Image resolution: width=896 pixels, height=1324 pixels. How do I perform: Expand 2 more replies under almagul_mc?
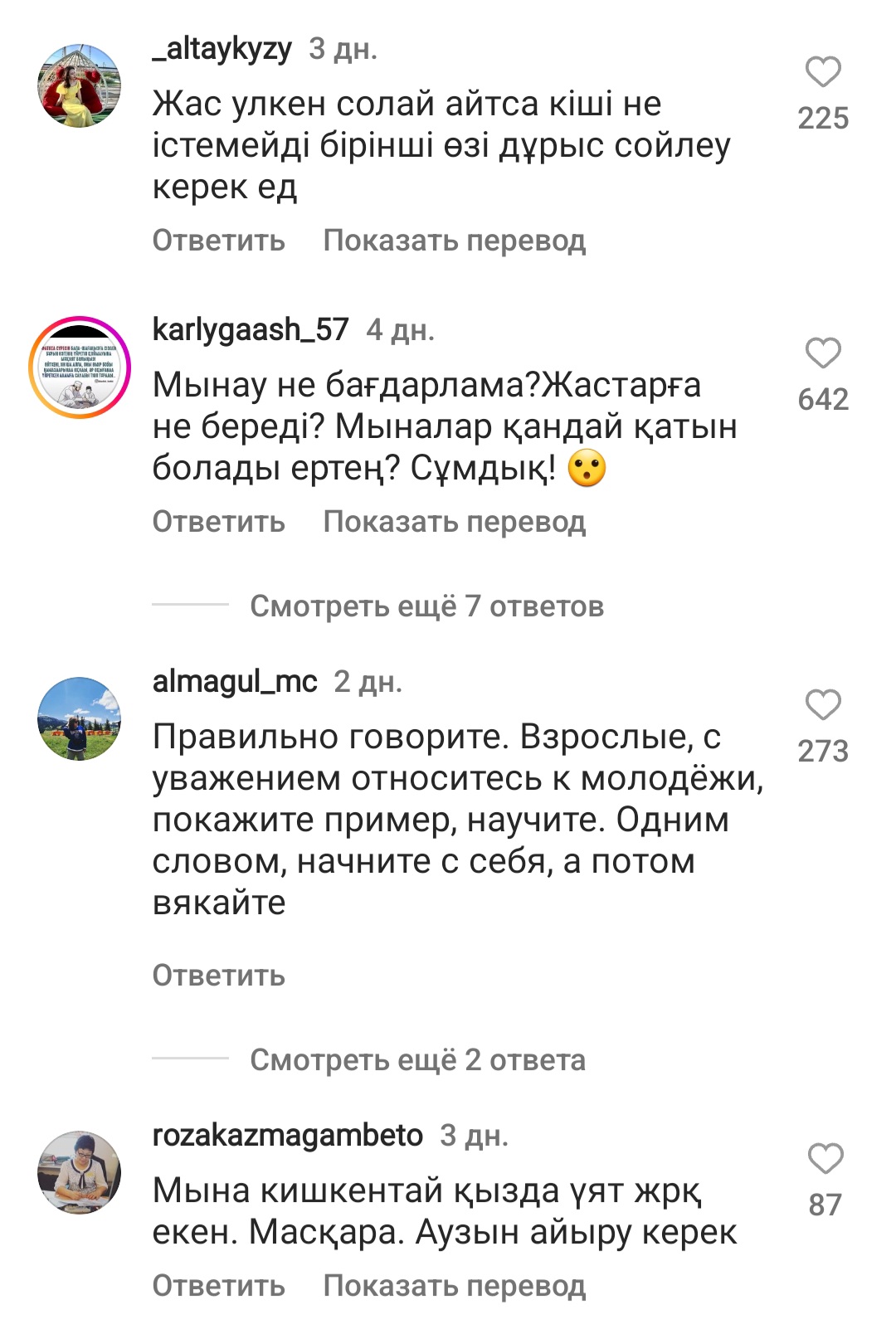point(417,1060)
